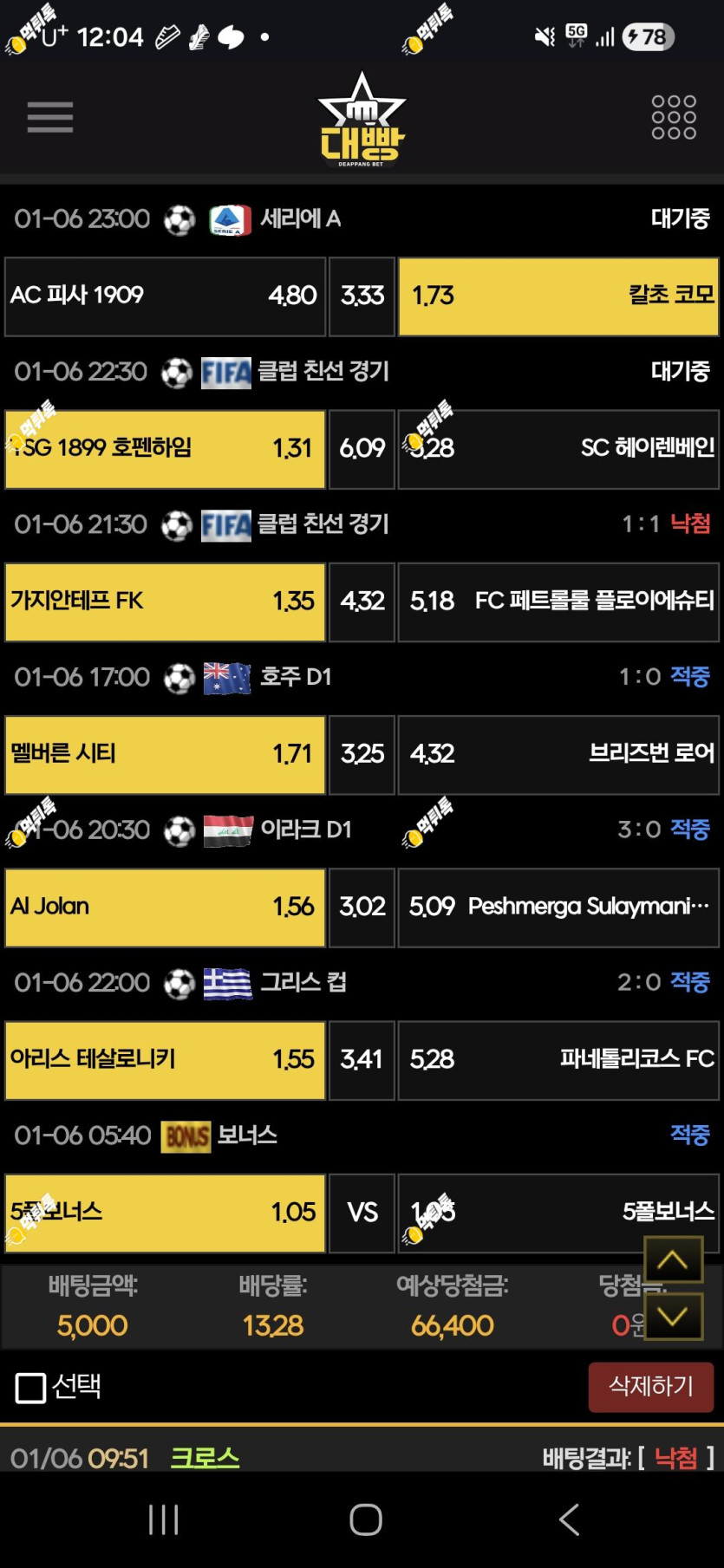Tick the 선택 checkbox

tap(31, 1388)
